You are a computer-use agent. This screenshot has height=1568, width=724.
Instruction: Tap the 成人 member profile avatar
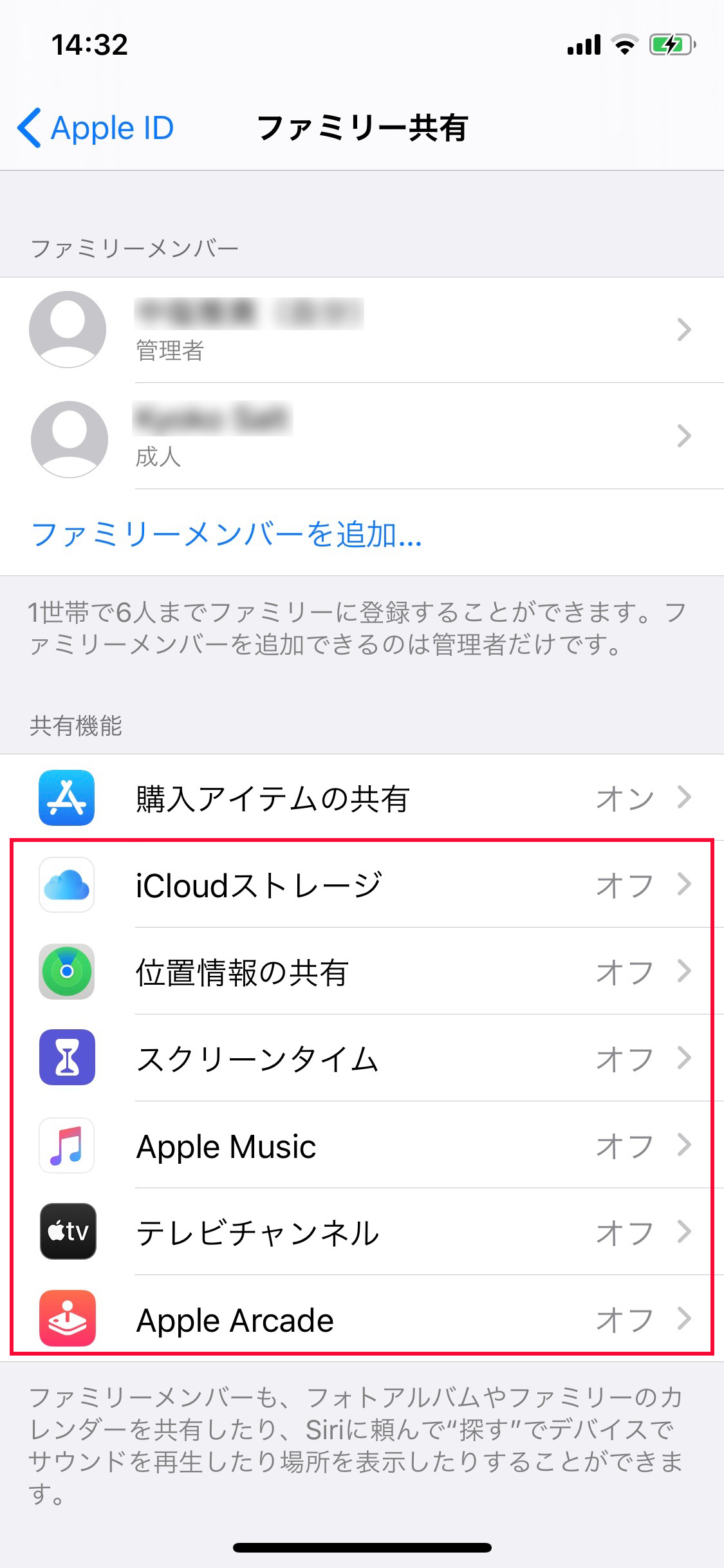[x=69, y=438]
